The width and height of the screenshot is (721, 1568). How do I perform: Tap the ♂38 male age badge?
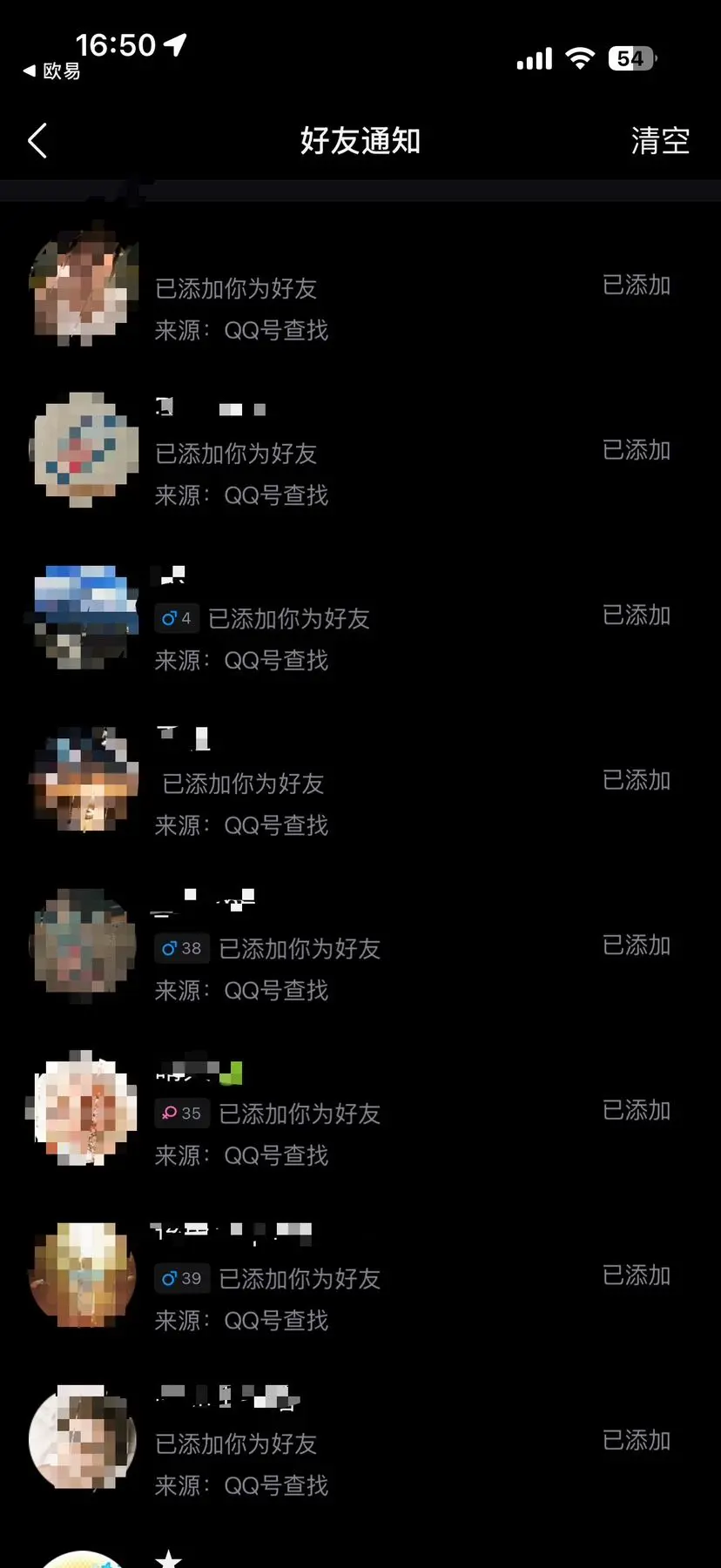(181, 948)
